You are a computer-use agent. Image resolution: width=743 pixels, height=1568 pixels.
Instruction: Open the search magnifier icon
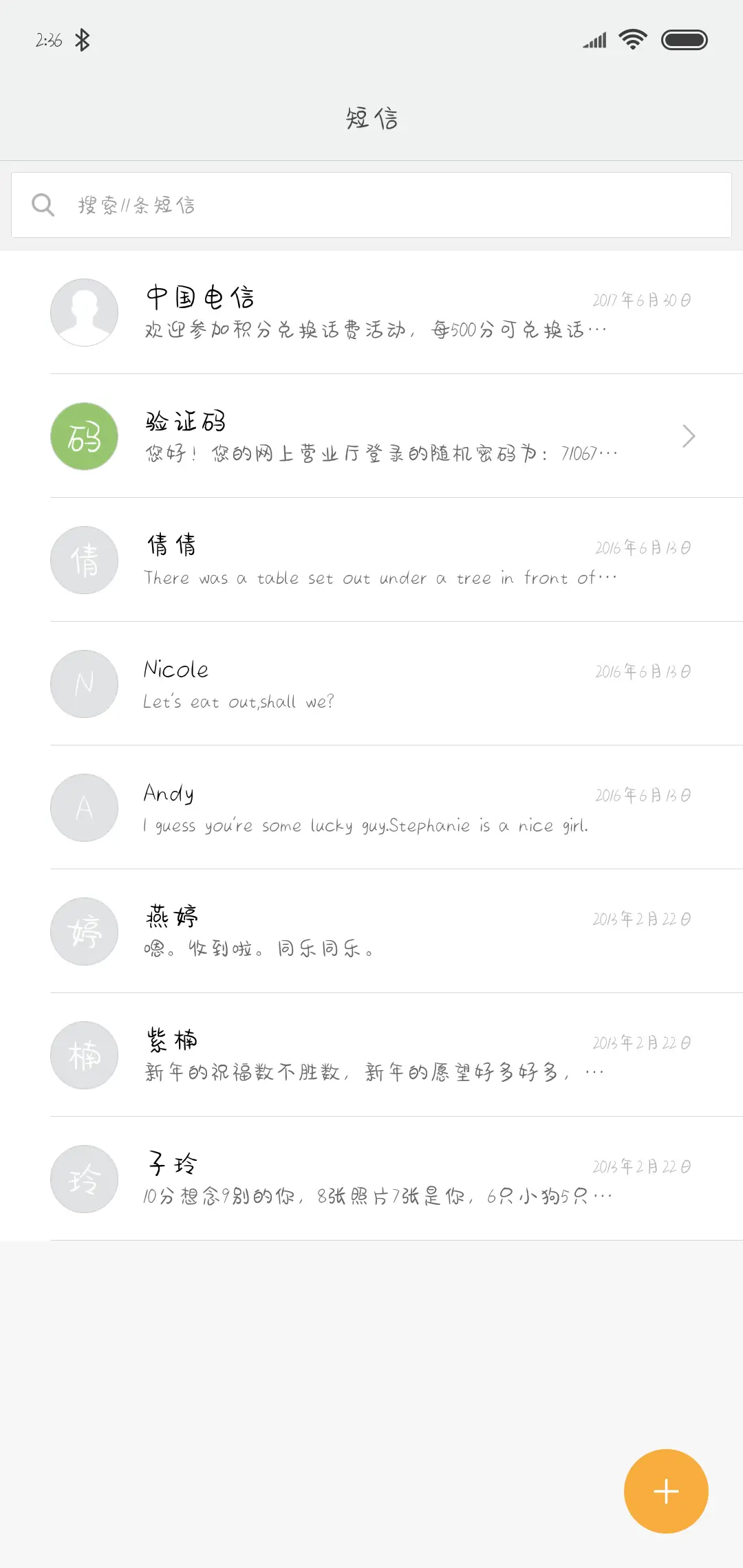(x=43, y=204)
